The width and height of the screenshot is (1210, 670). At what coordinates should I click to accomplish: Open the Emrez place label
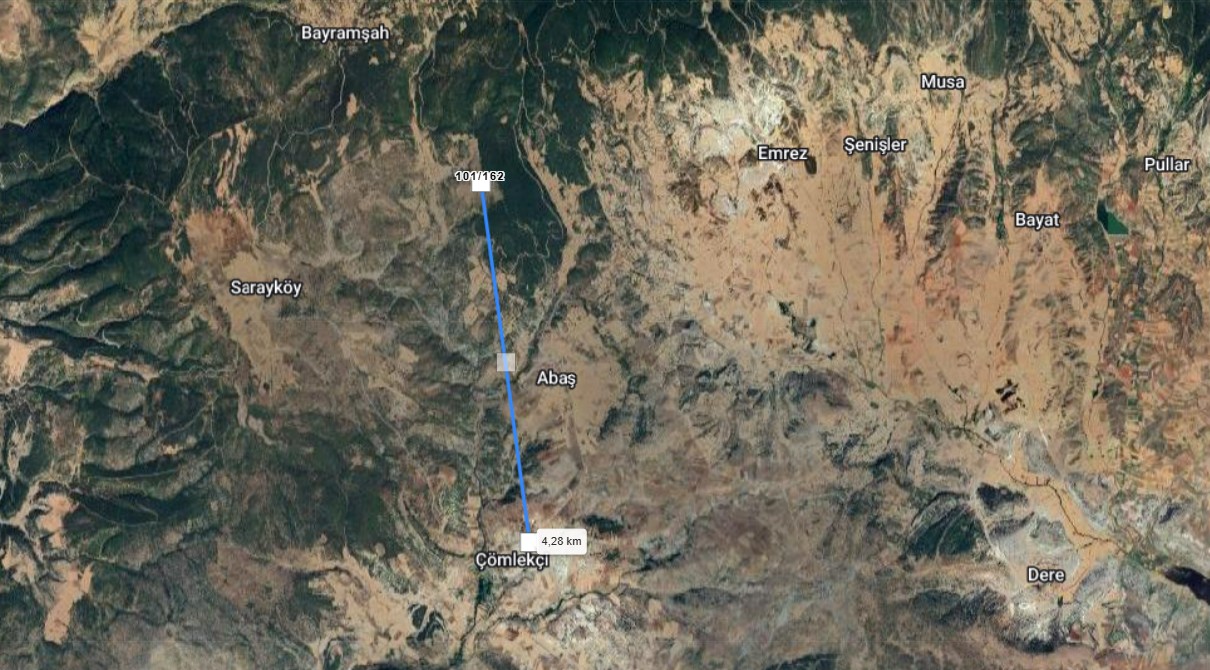pyautogui.click(x=782, y=153)
